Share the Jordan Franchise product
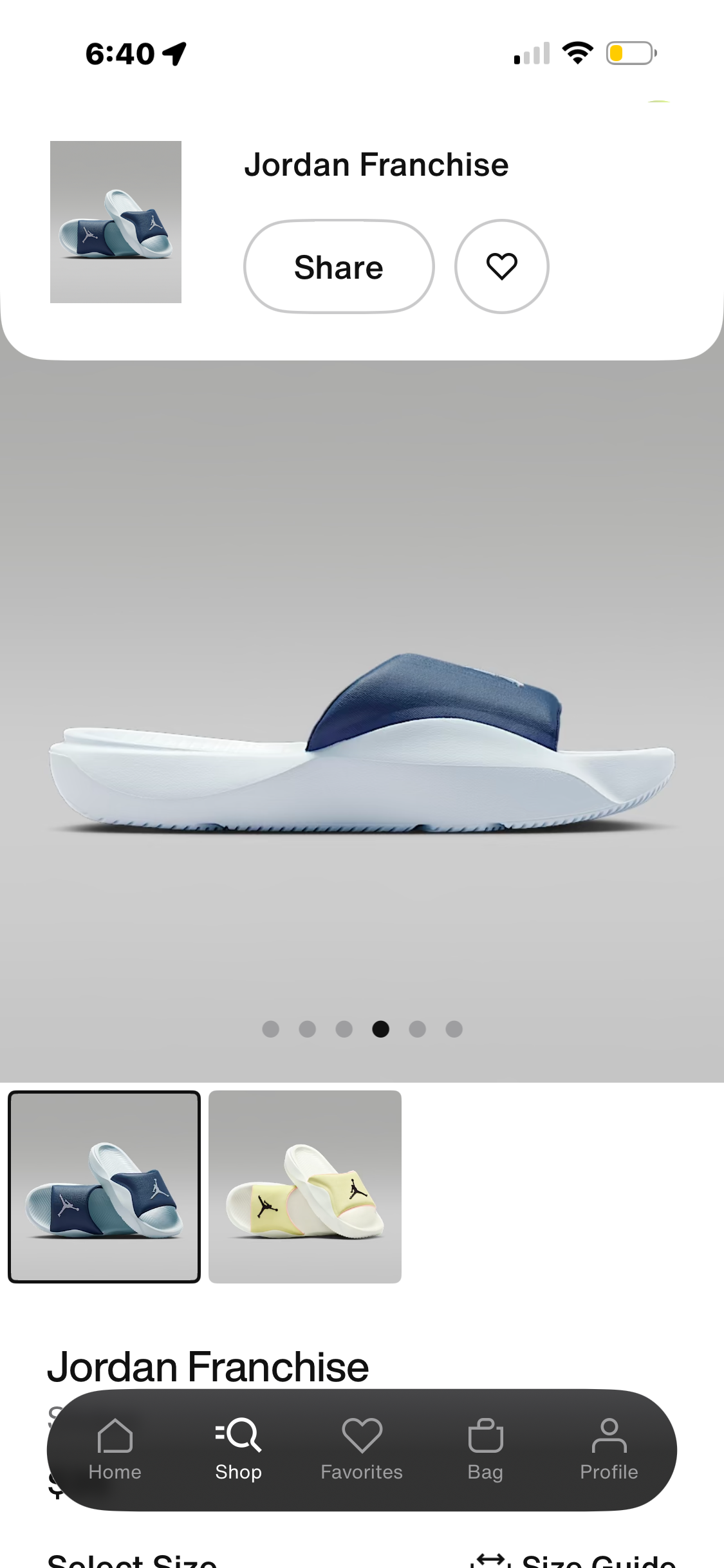 [x=339, y=266]
